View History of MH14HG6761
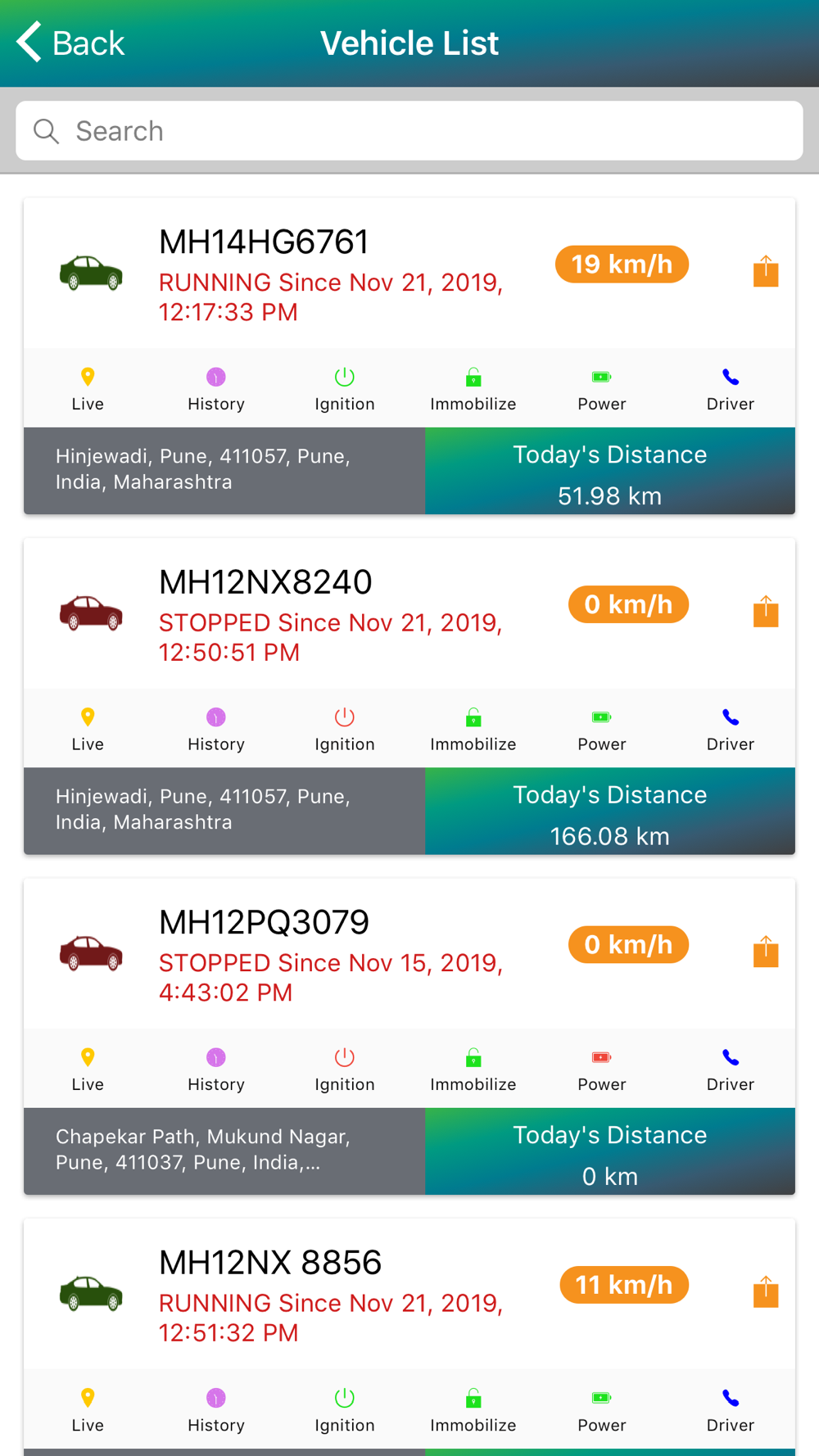The height and width of the screenshot is (1456, 819). [x=216, y=389]
